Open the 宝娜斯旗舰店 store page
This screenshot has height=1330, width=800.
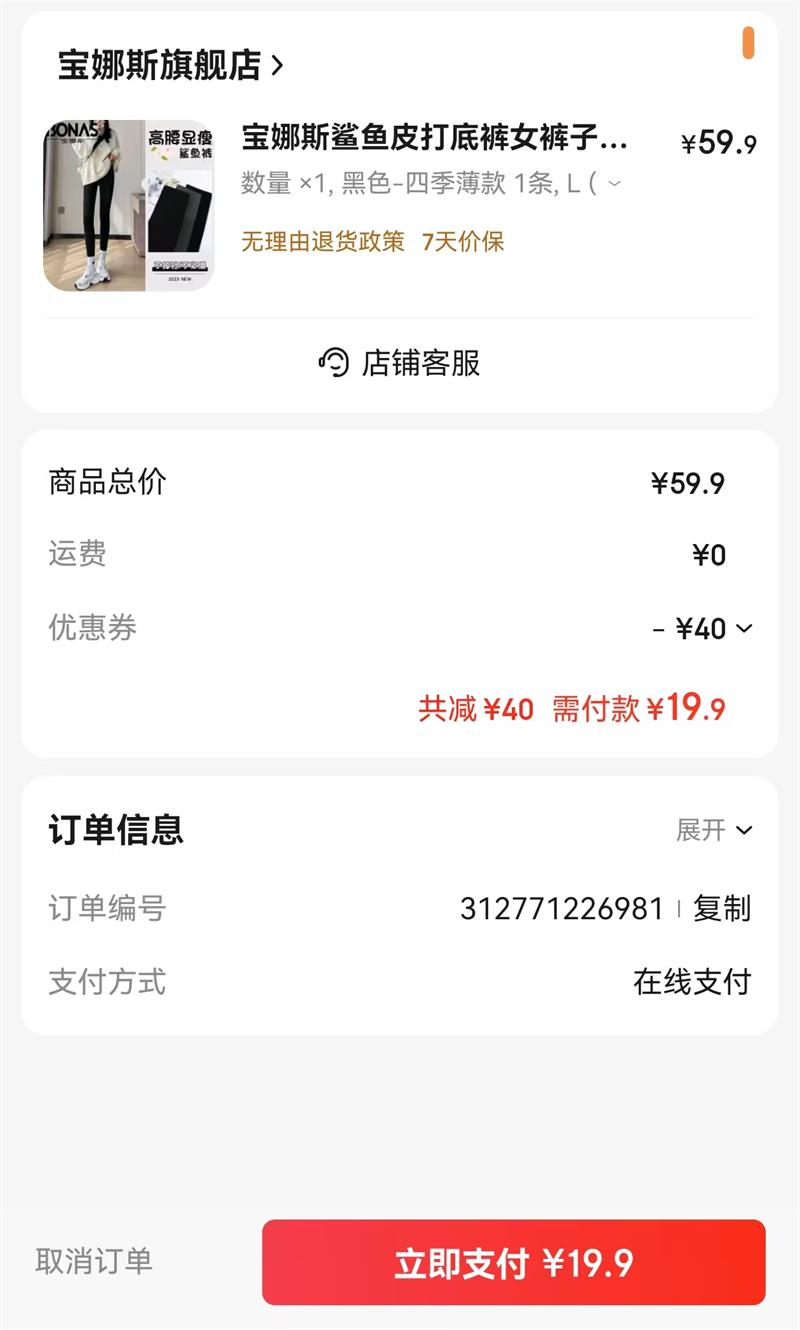tap(170, 66)
